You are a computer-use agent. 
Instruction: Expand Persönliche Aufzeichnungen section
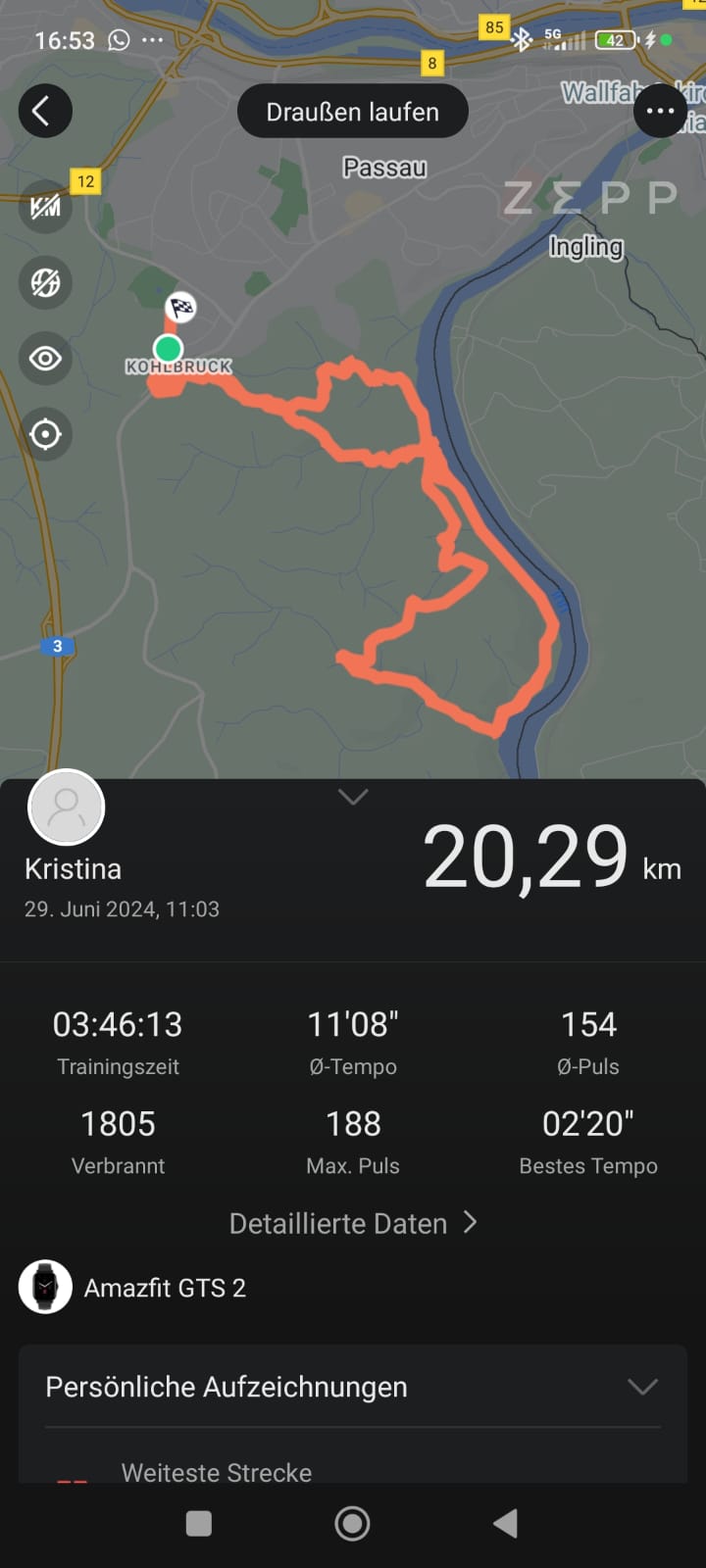point(642,1387)
